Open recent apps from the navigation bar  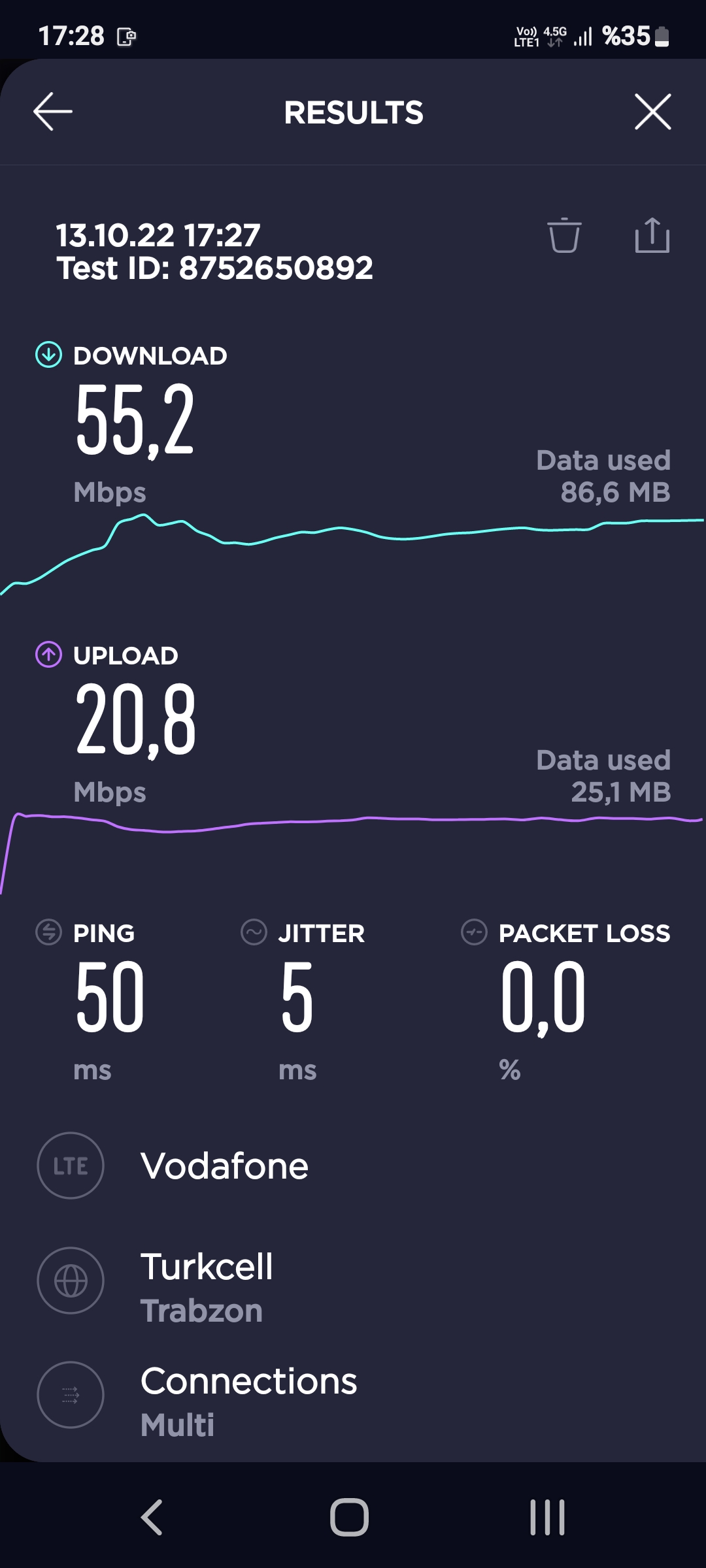pos(547,1517)
